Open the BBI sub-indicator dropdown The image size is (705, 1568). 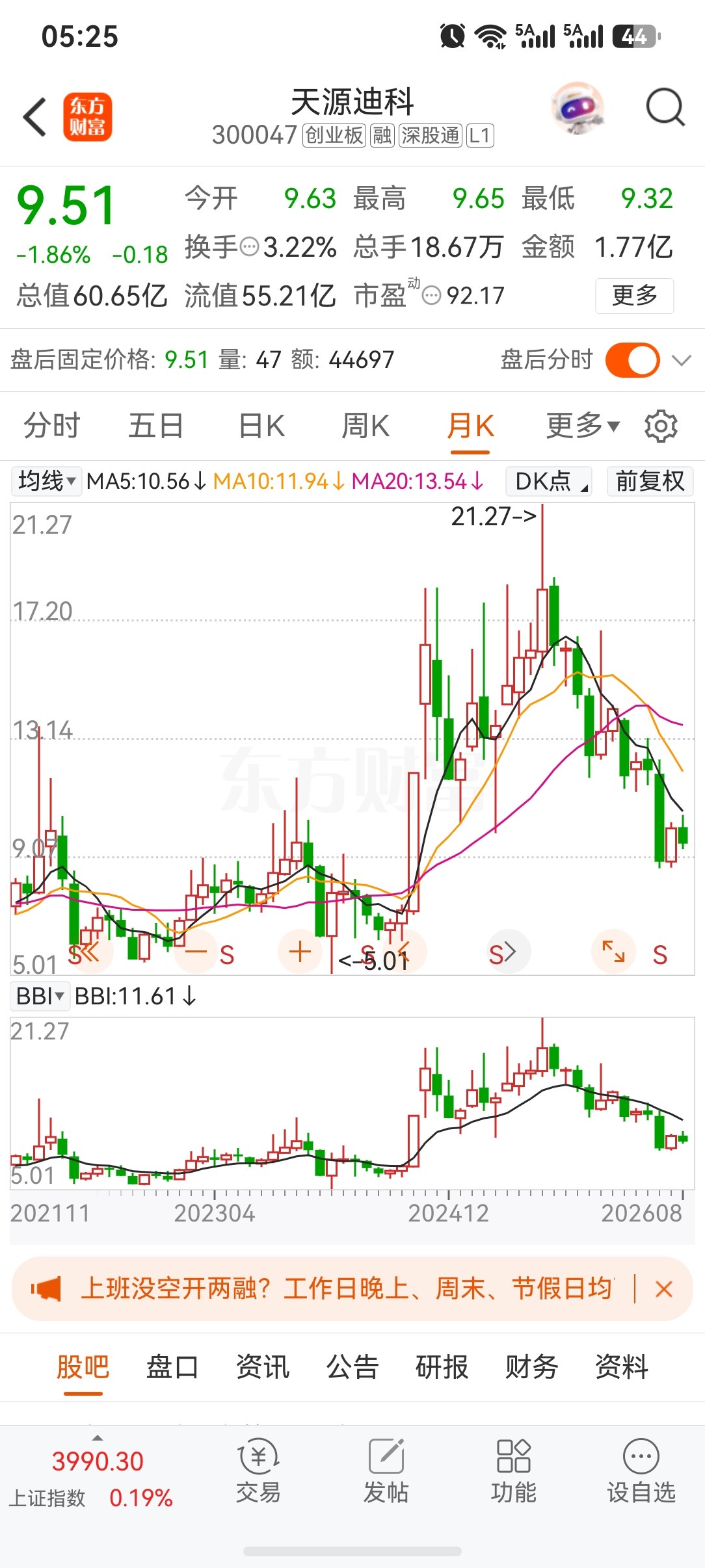pos(40,997)
